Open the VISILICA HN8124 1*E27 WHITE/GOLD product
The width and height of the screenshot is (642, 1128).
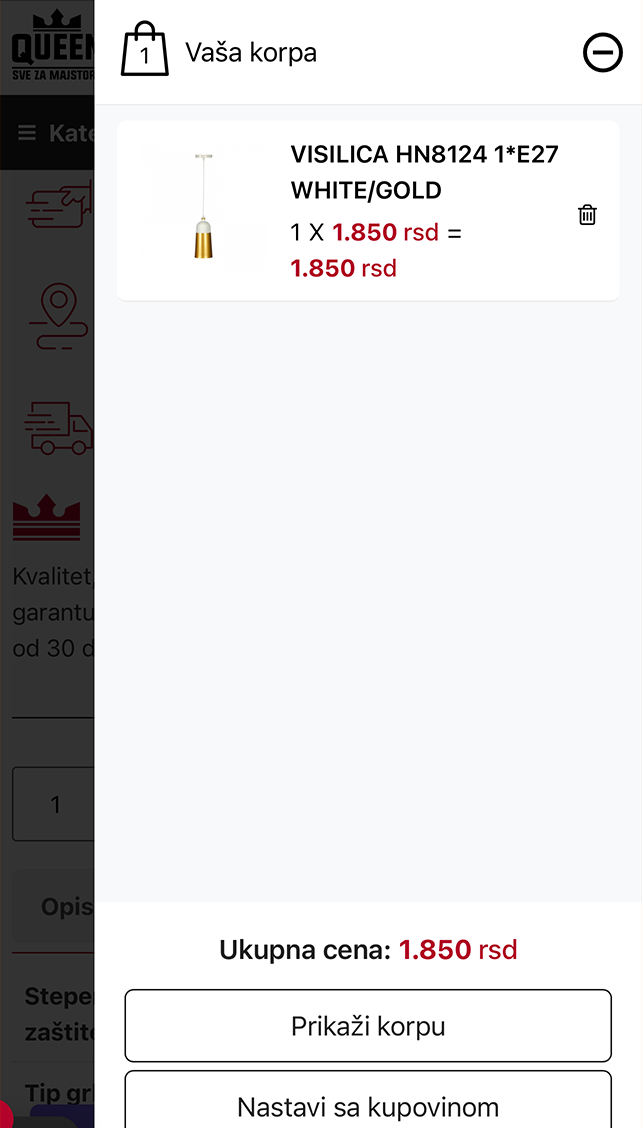click(x=424, y=172)
